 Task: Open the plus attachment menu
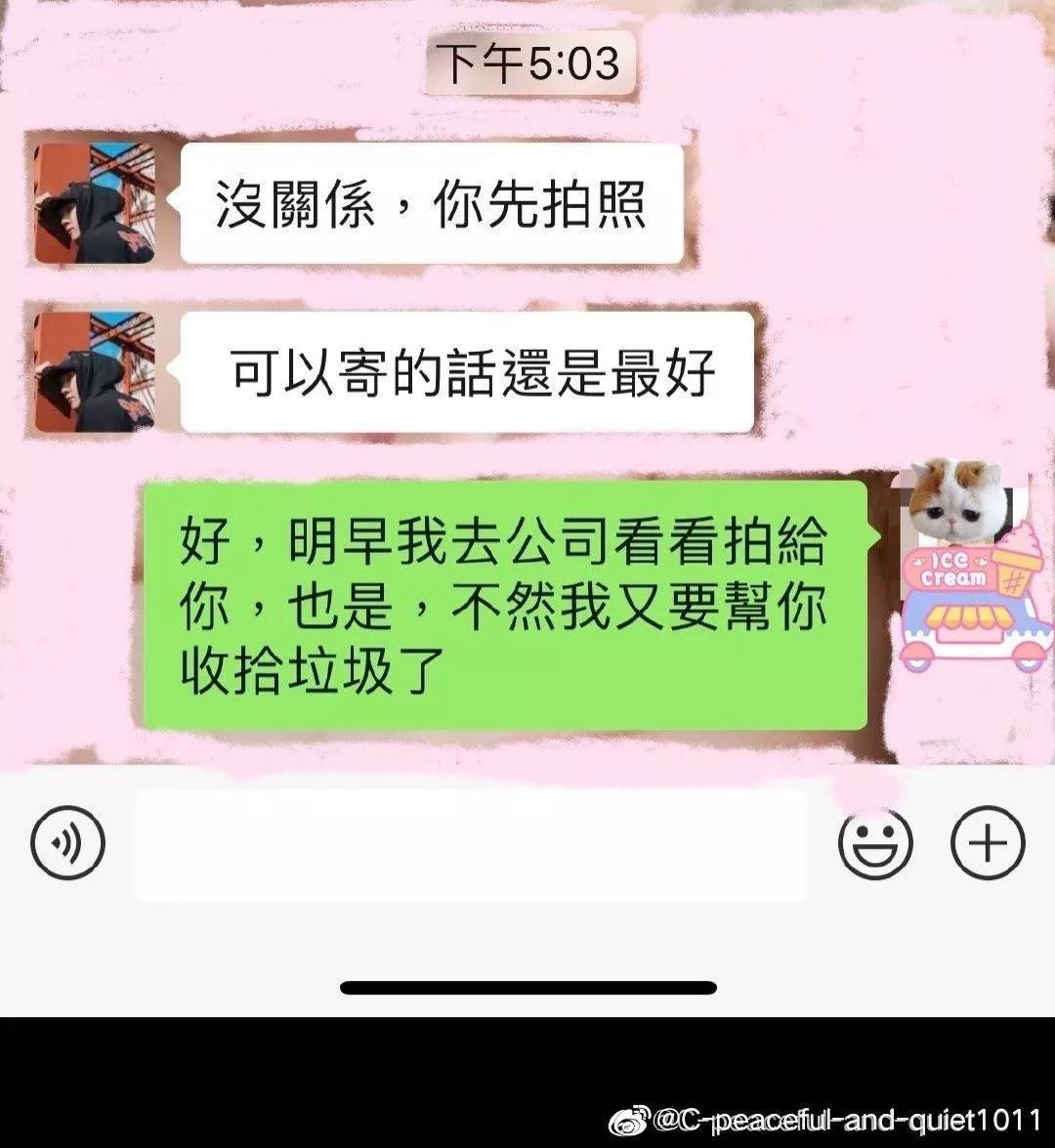tap(988, 842)
